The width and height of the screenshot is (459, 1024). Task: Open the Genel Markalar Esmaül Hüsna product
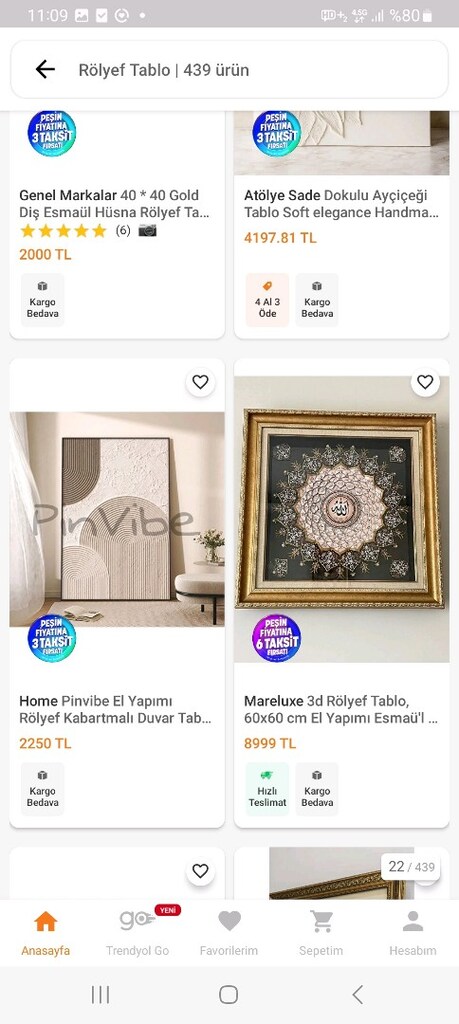click(x=117, y=224)
